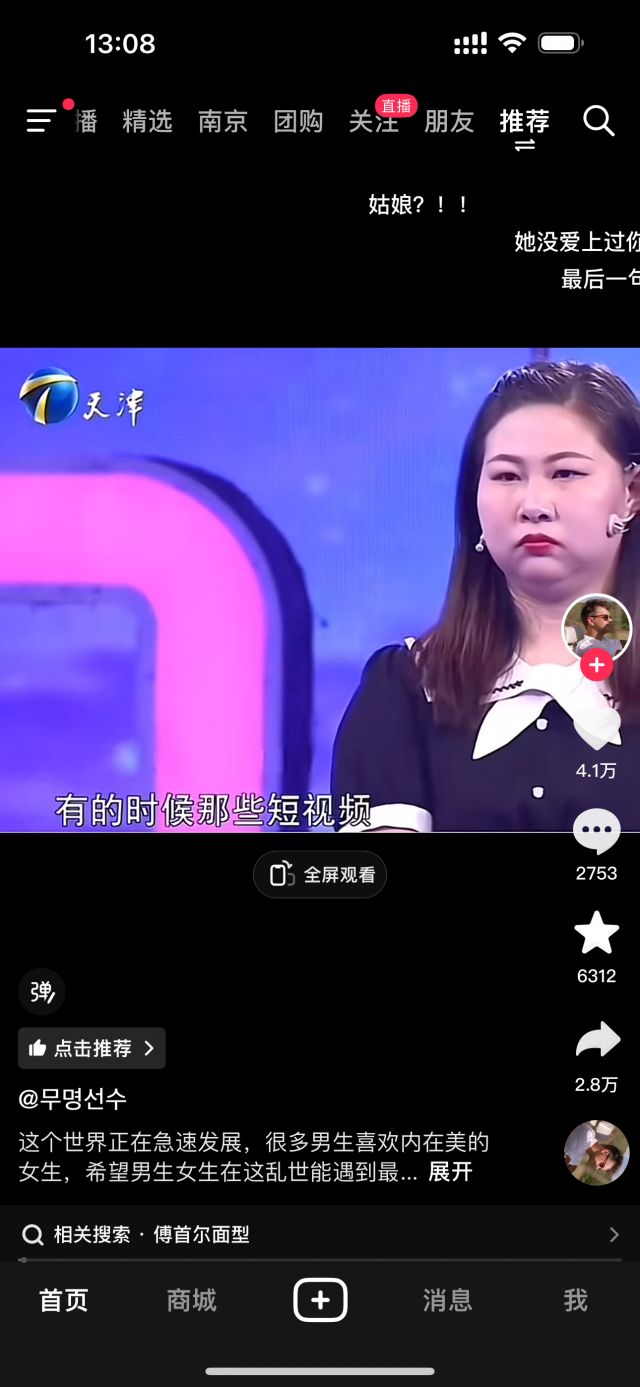Go to the 朋友 tab

449,122
